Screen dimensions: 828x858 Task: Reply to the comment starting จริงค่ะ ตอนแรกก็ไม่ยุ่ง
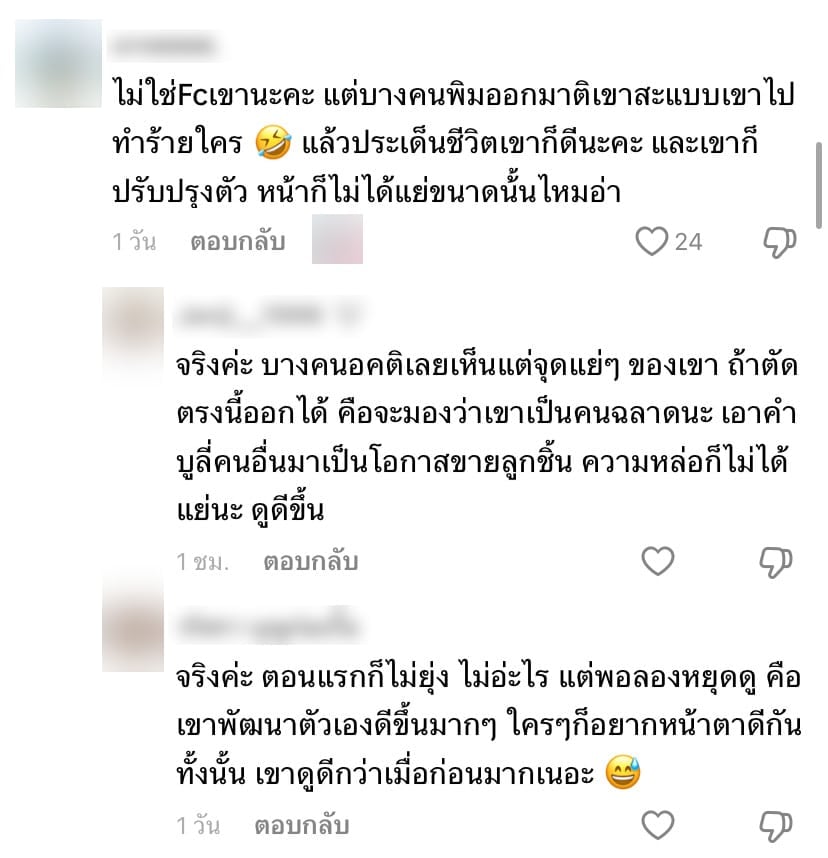301,826
